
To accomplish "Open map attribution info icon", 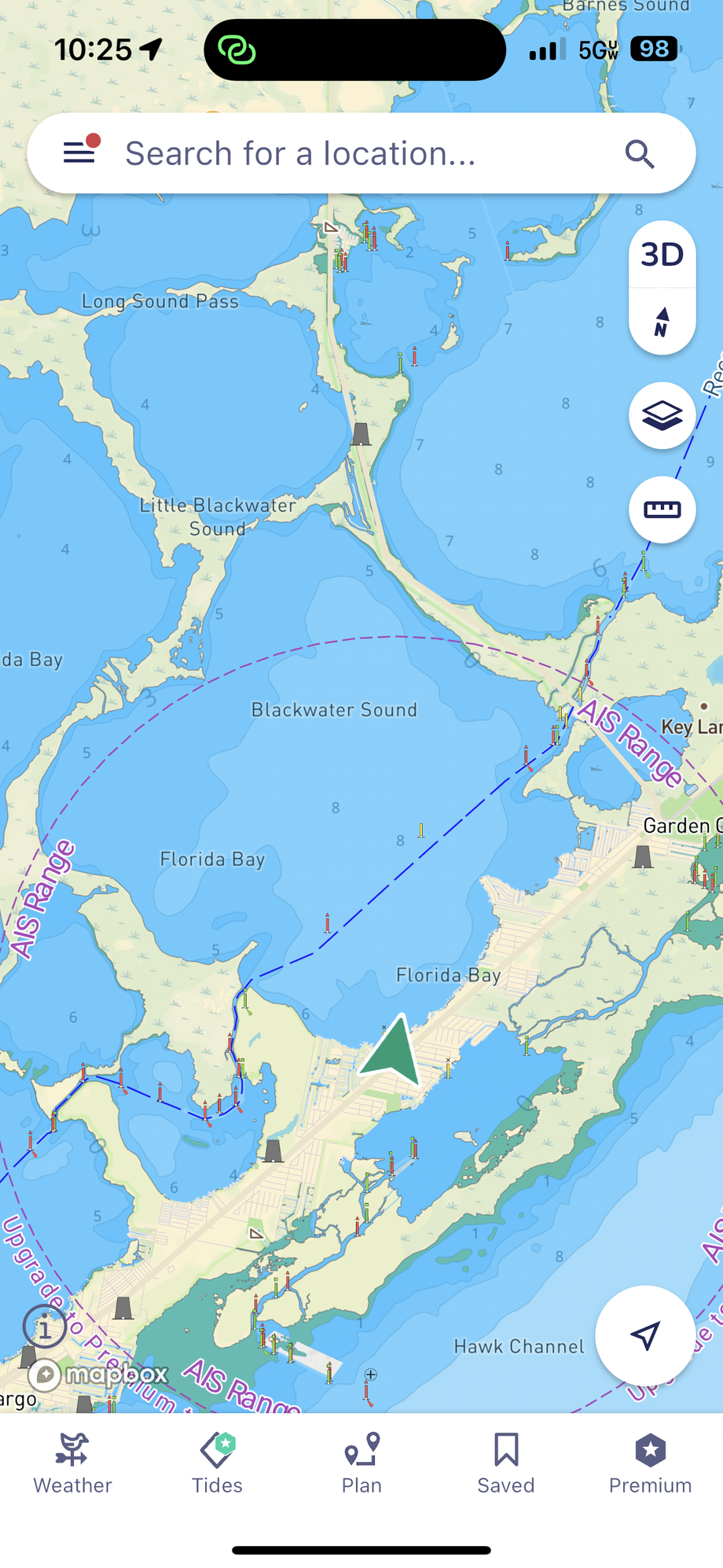I will click(45, 1328).
